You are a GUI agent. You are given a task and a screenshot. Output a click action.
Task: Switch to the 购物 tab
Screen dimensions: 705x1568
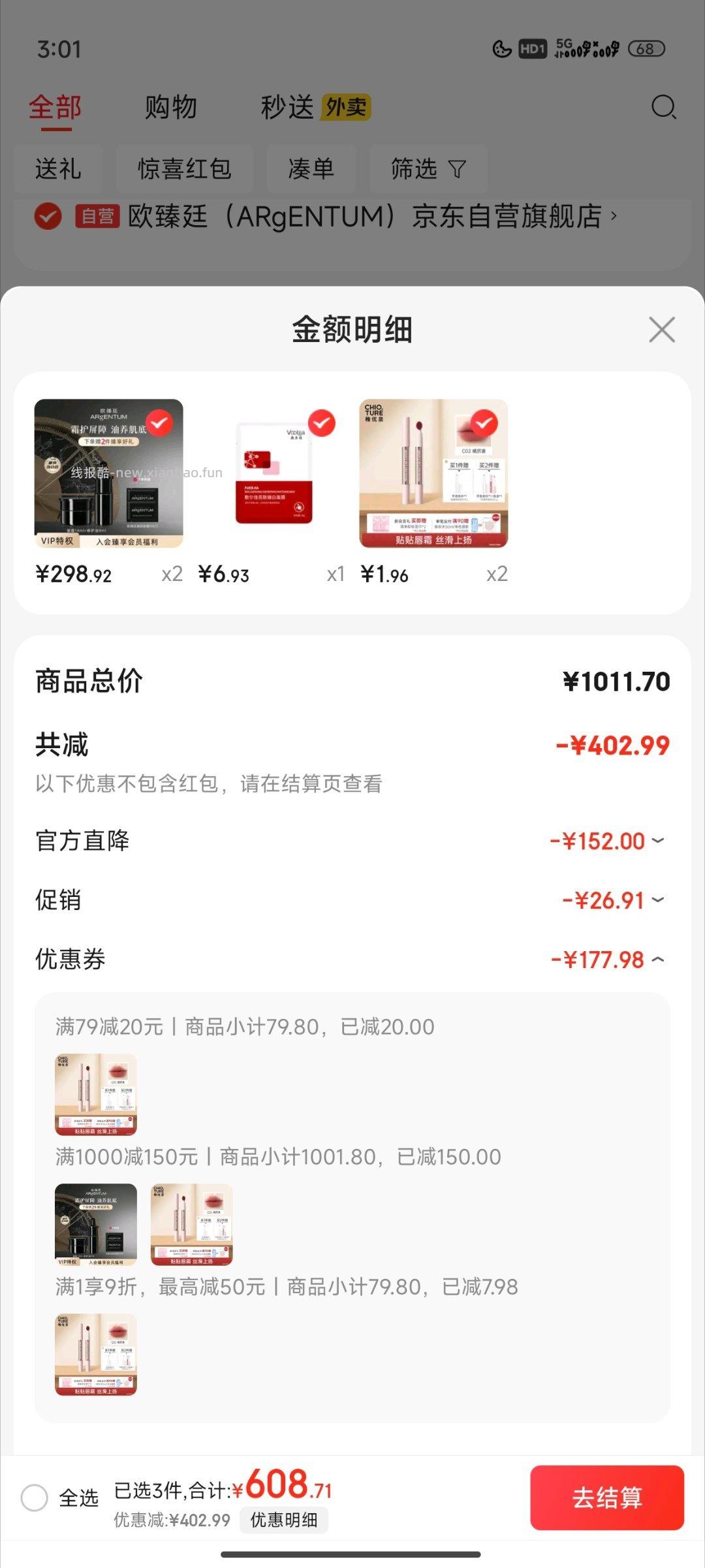(172, 107)
